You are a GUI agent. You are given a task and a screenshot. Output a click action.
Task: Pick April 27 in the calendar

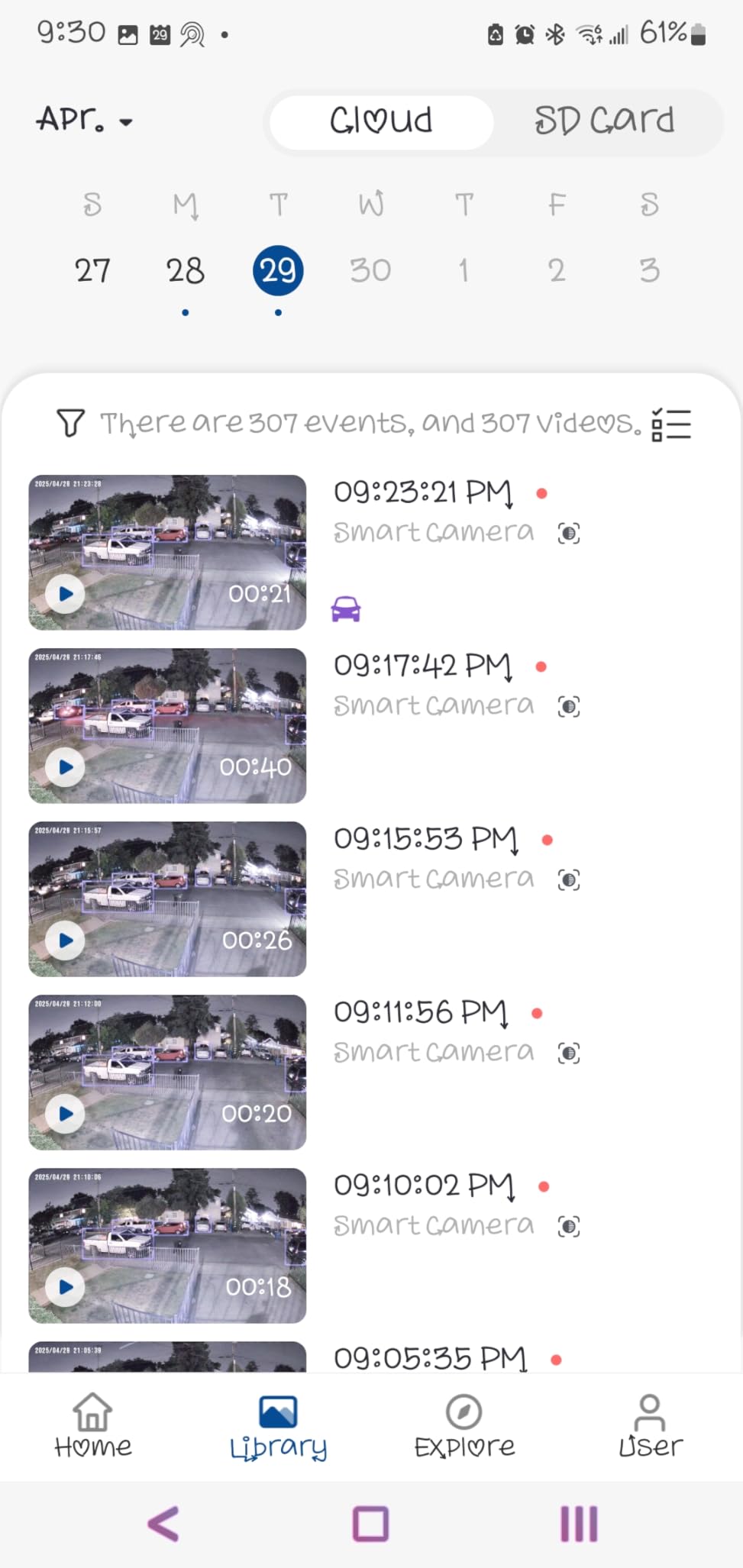[92, 270]
